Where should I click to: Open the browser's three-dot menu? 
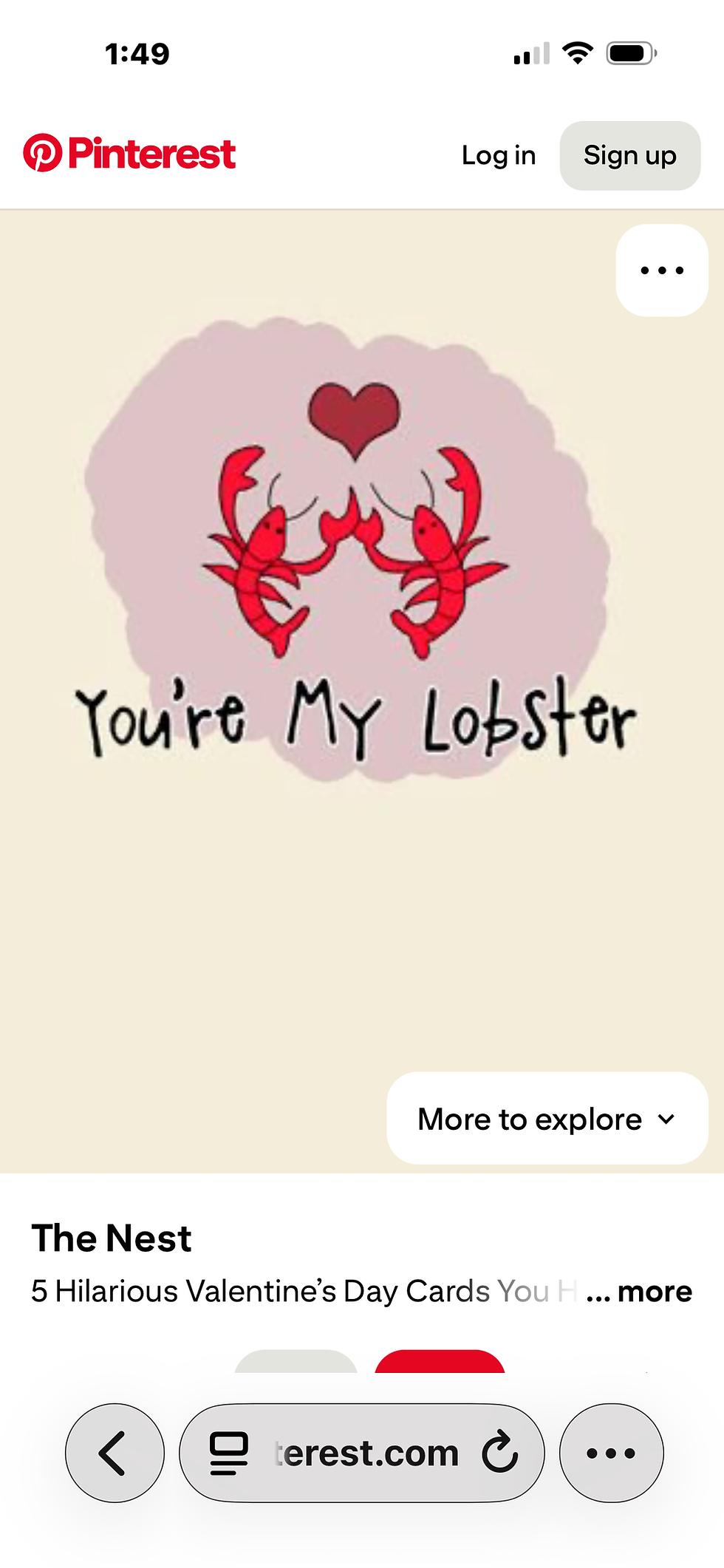(x=611, y=1453)
